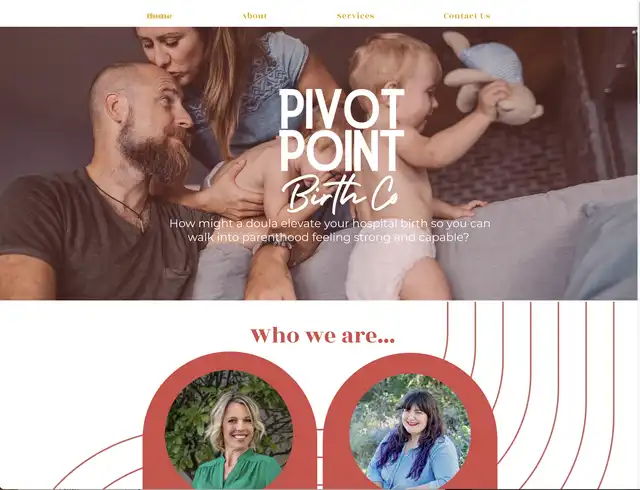Go to the About page

coord(255,16)
